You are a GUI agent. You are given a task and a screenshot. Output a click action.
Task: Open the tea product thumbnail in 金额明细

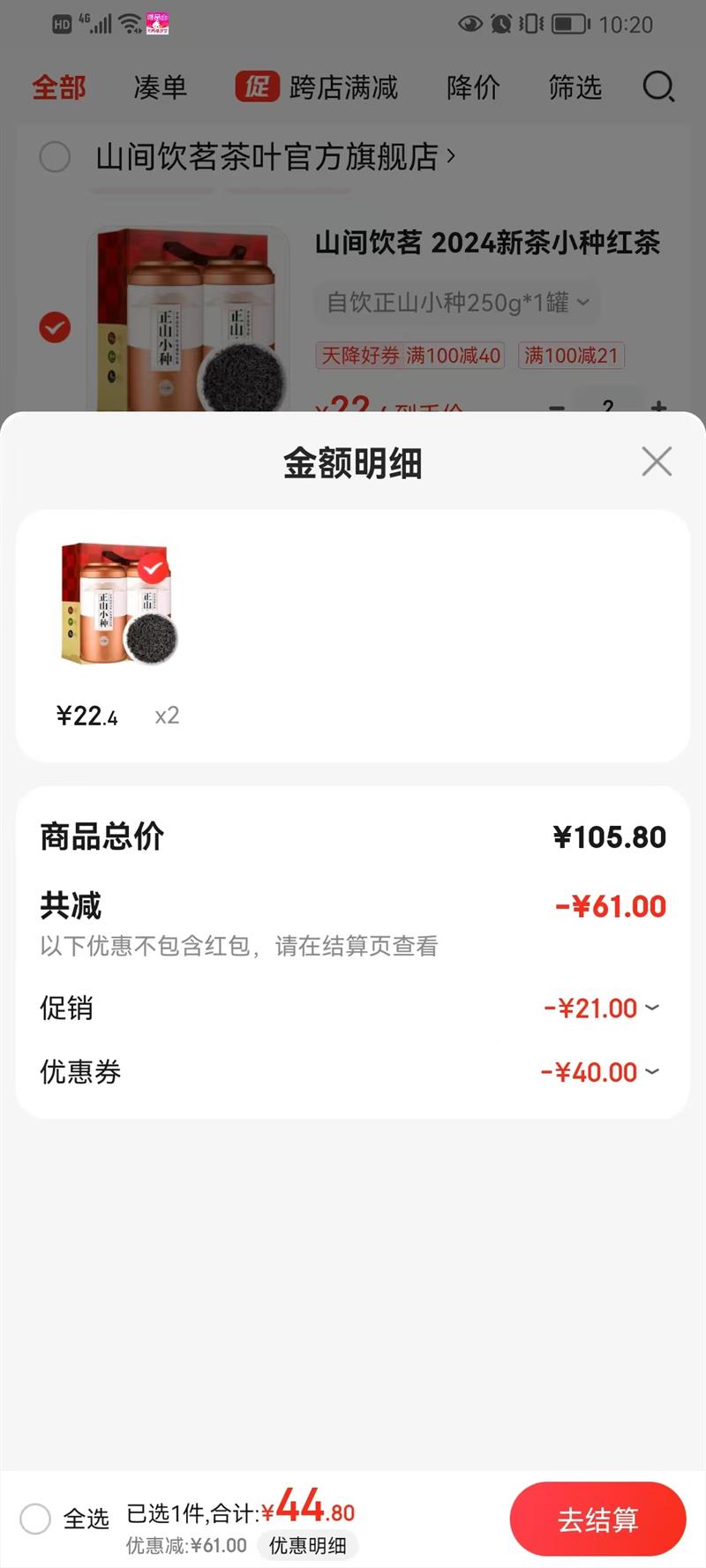click(x=118, y=604)
